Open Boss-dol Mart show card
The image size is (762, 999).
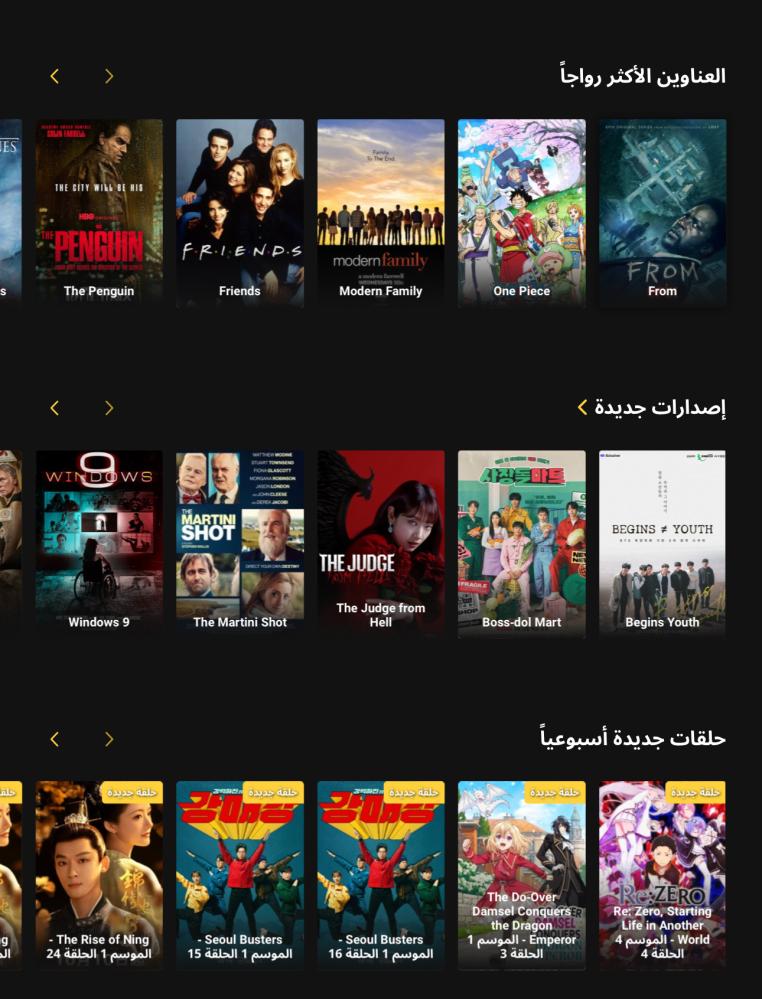[x=521, y=542]
